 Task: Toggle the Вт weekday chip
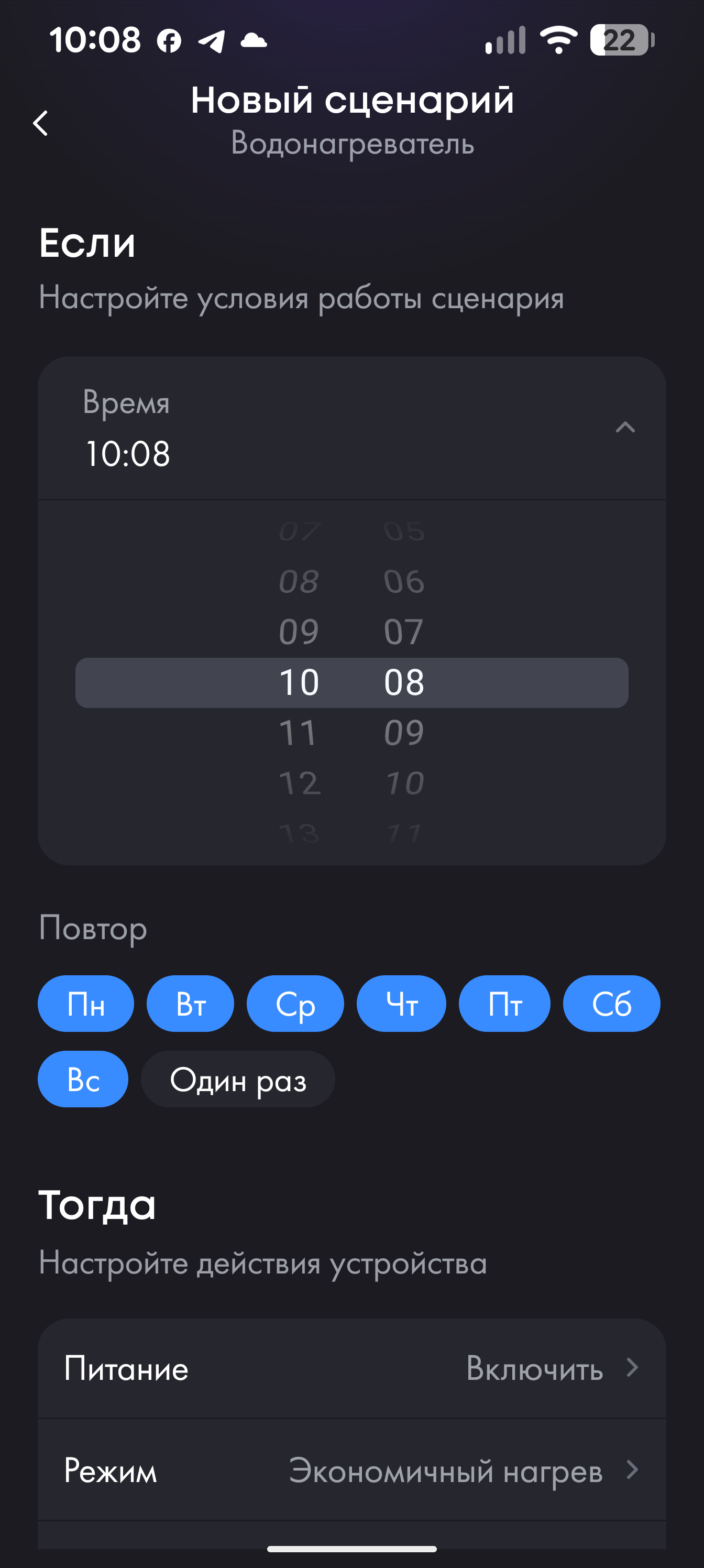tap(191, 1004)
